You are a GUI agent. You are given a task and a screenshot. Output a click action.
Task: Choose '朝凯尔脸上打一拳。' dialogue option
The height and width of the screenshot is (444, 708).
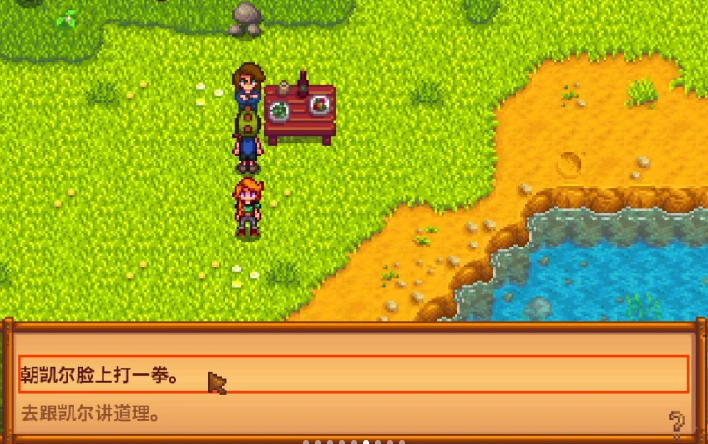[100, 377]
